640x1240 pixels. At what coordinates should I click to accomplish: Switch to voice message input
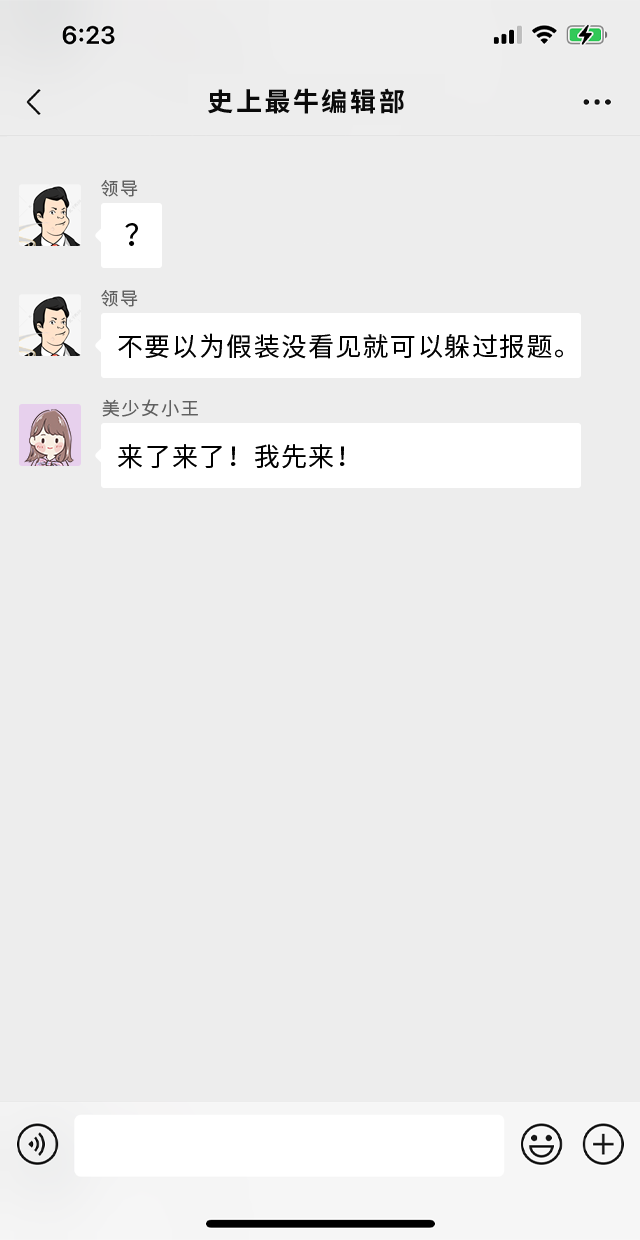tap(38, 1144)
